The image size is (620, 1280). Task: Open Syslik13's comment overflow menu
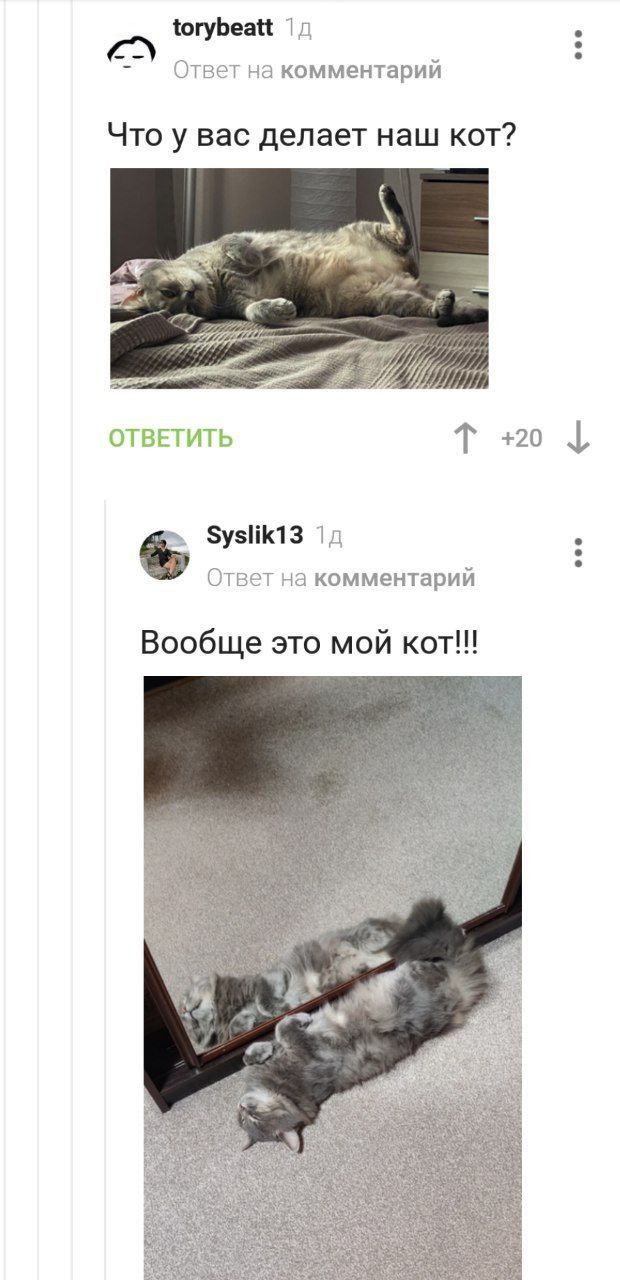[579, 553]
